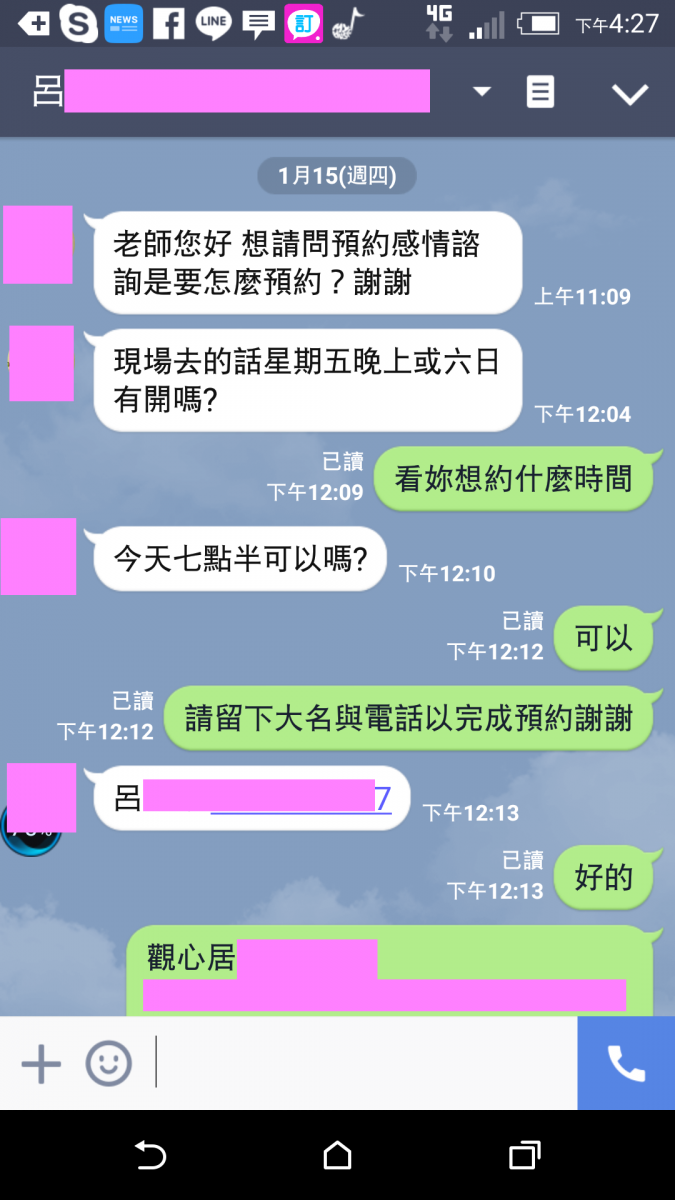Open the chat notes icon
Viewport: 675px width, 1200px height.
[x=540, y=92]
